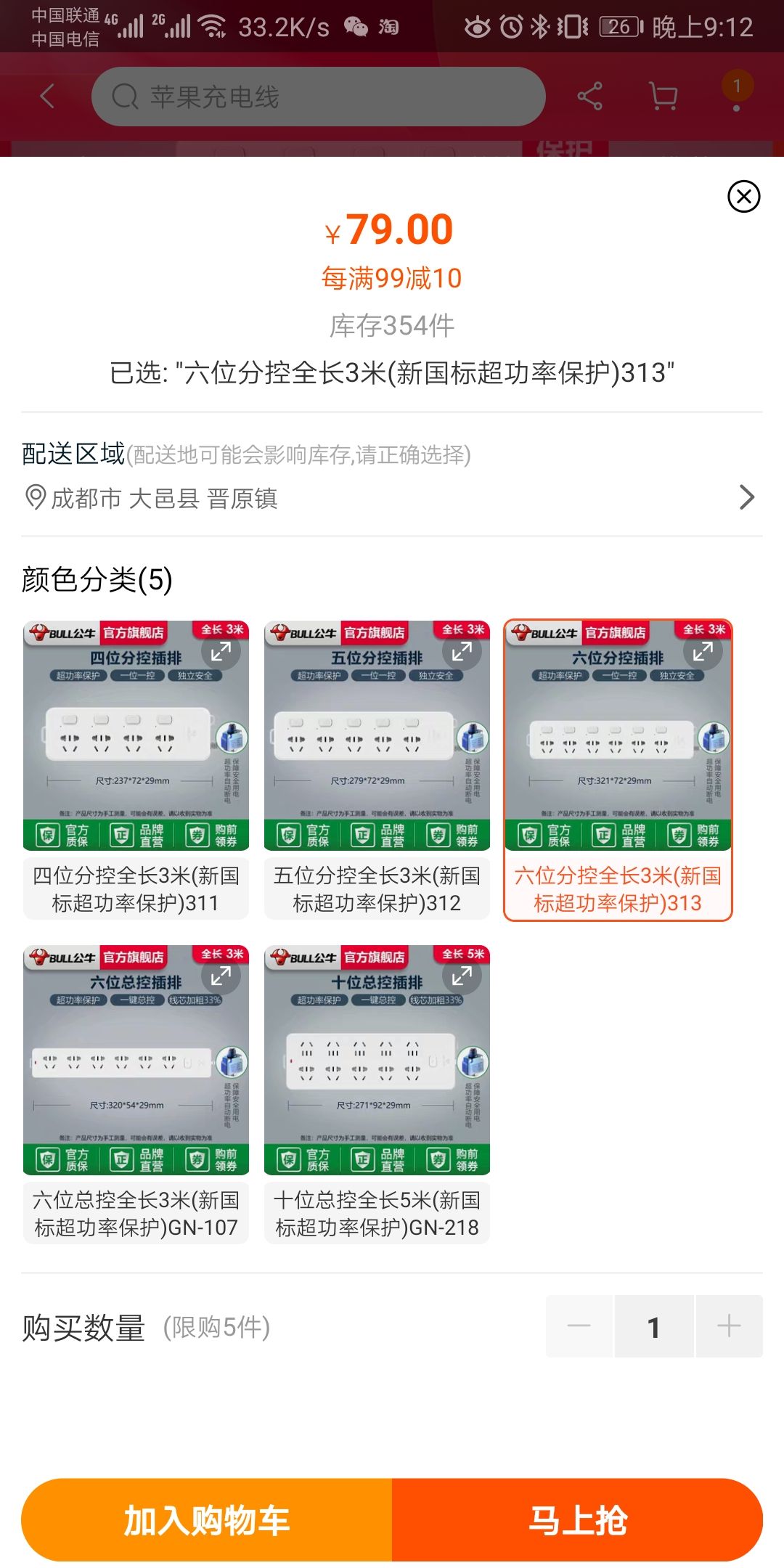The width and height of the screenshot is (784, 1568).
Task: Select 四位分控全长3米 311 option
Action: 136,889
